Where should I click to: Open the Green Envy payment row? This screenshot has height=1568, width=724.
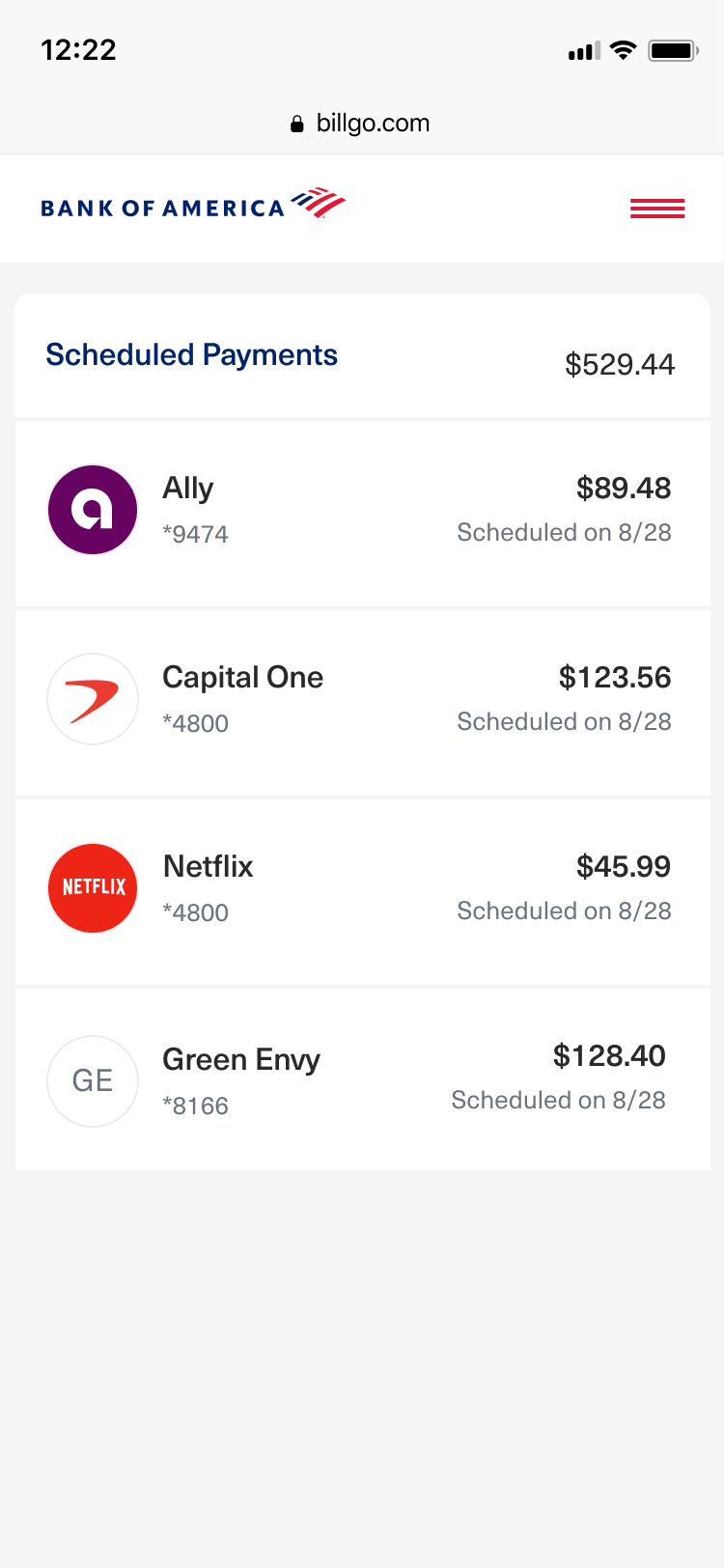pyautogui.click(x=362, y=1079)
